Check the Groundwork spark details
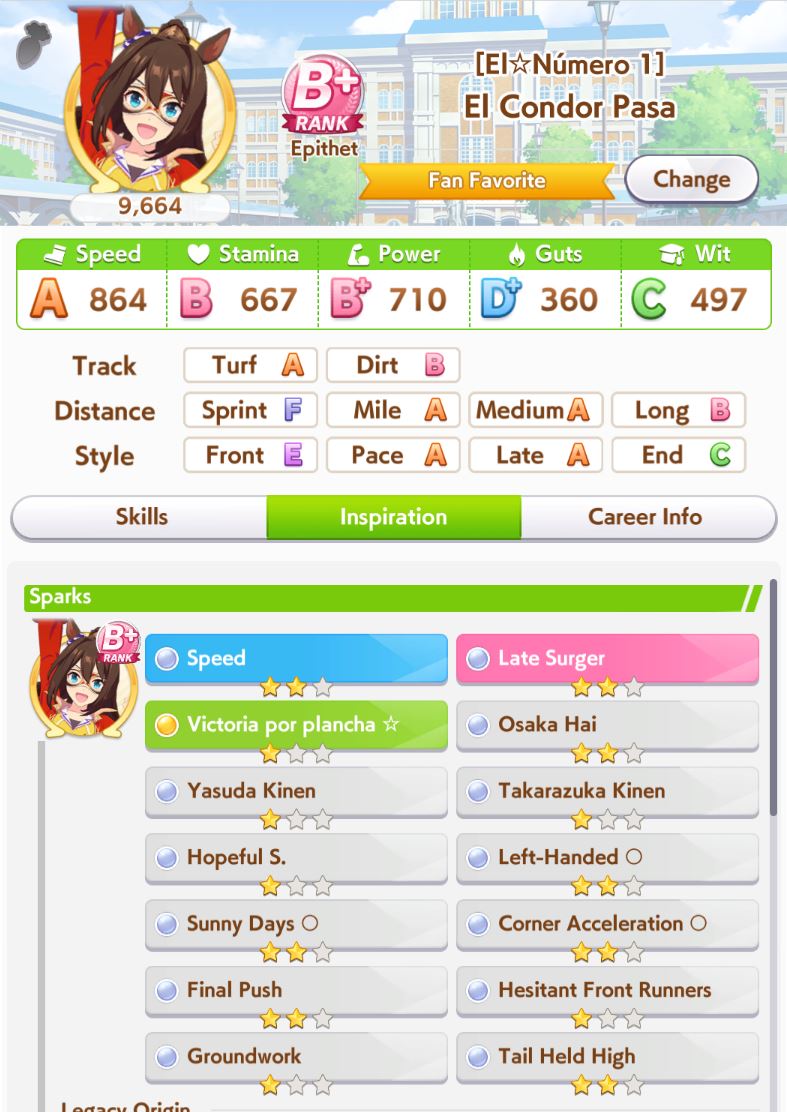The image size is (787, 1112). click(x=296, y=1056)
